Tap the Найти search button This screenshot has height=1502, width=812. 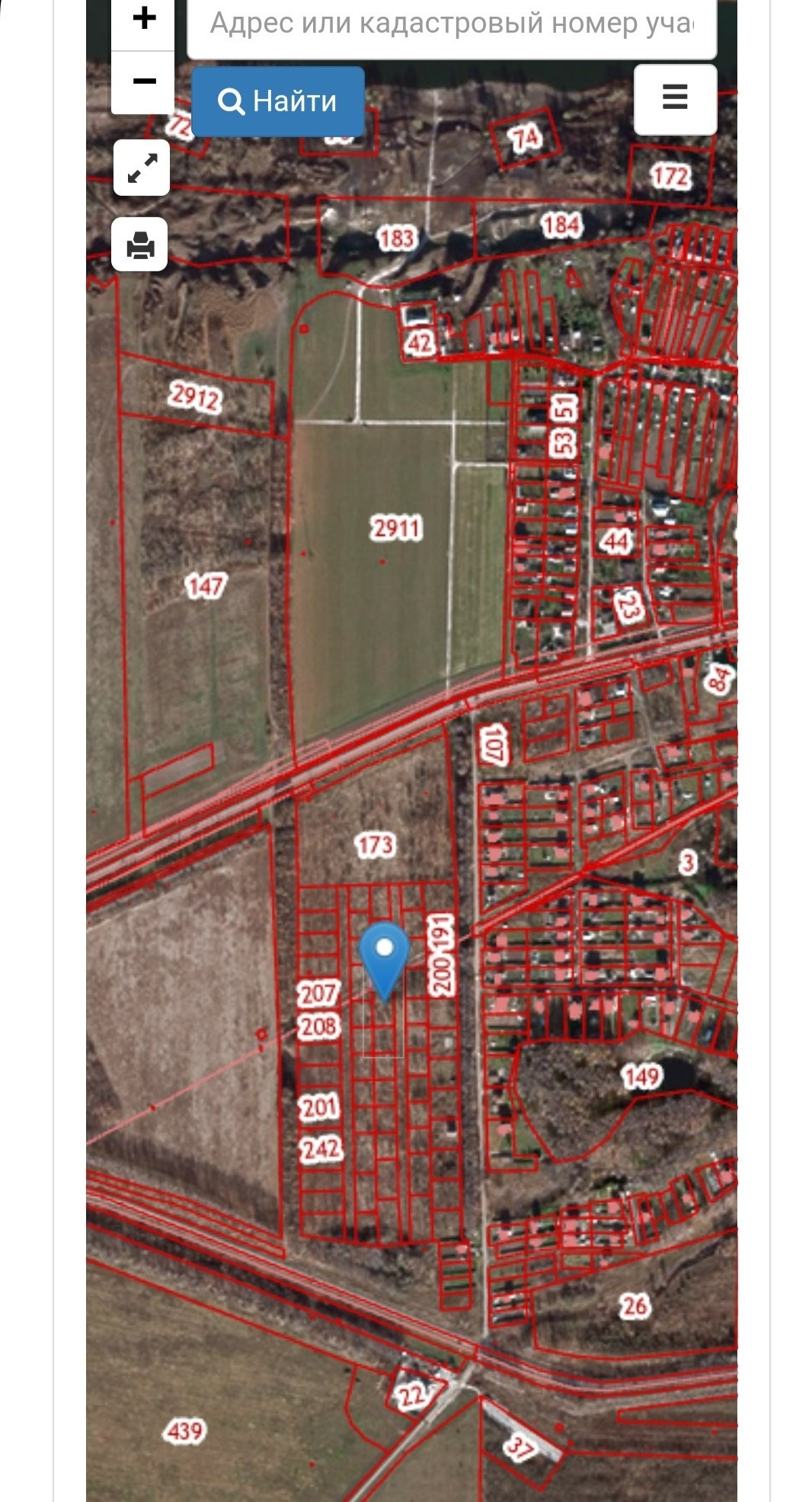[278, 101]
